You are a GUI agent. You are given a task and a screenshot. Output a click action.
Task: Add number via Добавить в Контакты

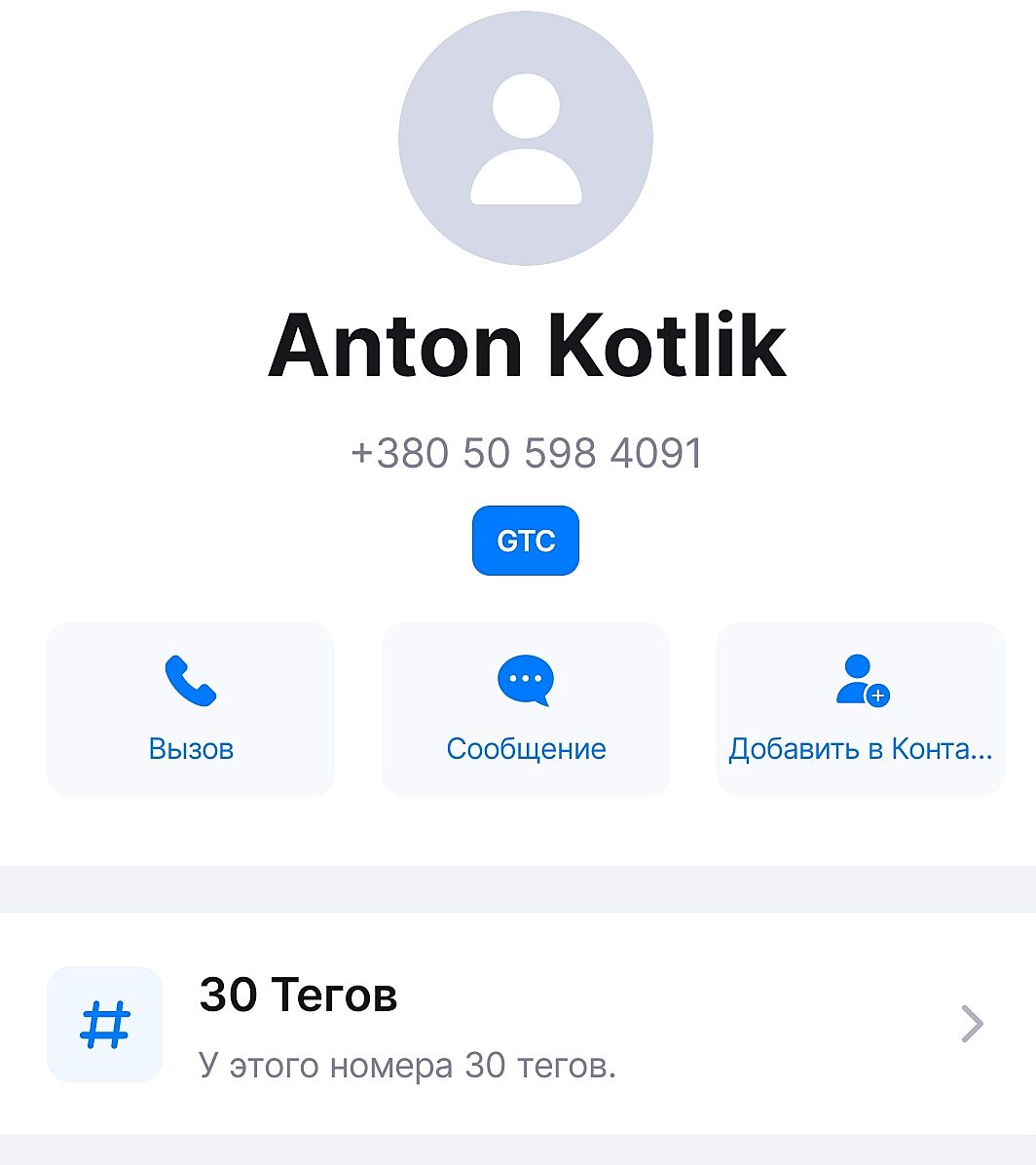point(861,708)
